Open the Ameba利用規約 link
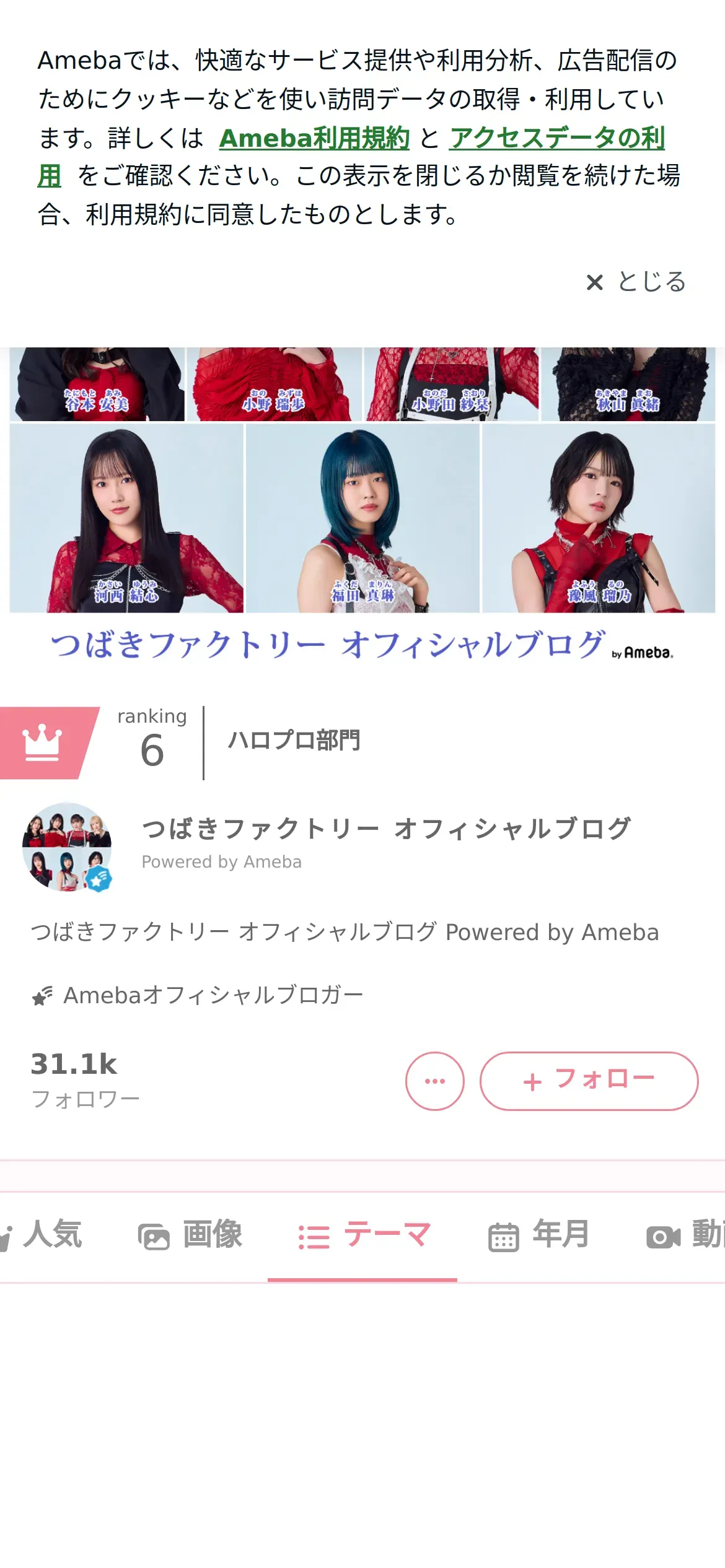725x1568 pixels. [314, 138]
